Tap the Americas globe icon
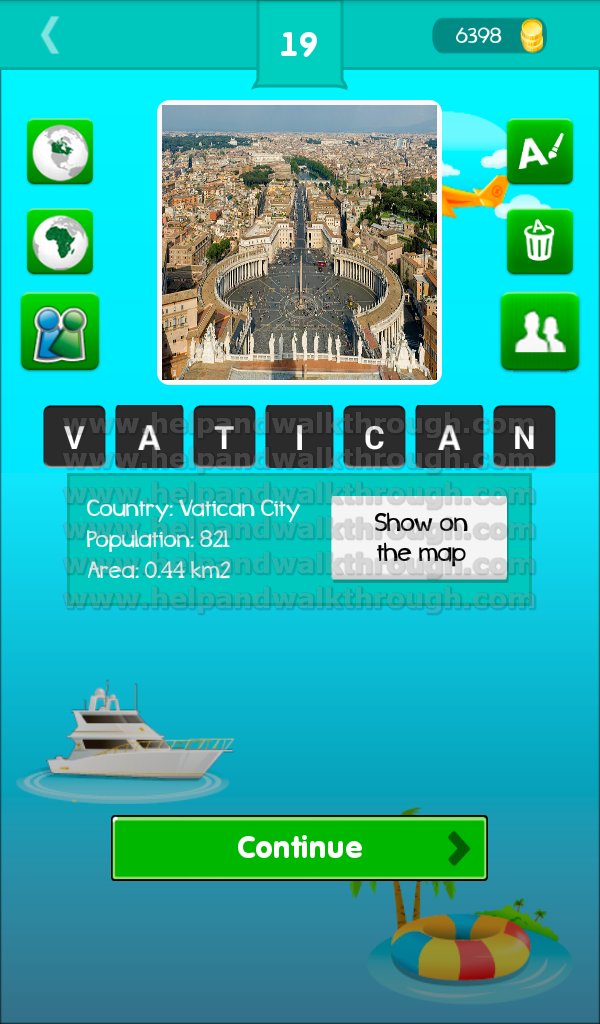 tap(60, 152)
